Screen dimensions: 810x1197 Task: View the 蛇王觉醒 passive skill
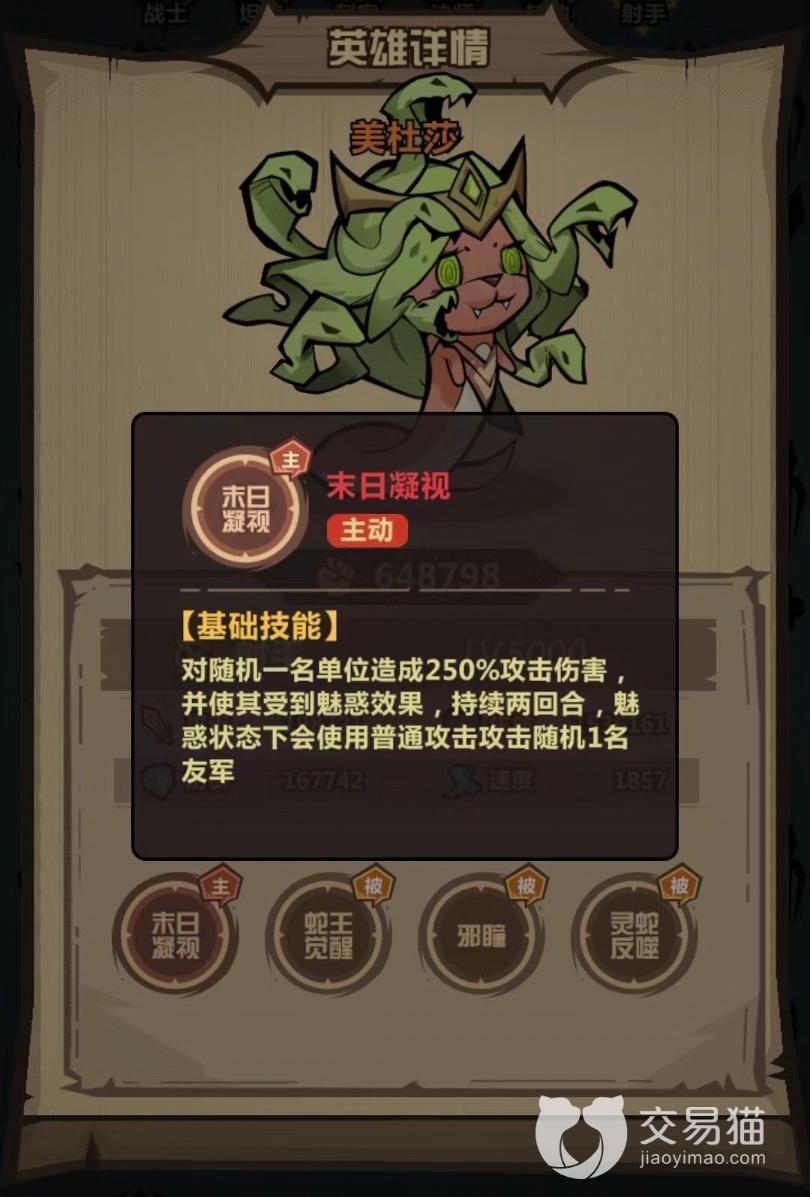[x=328, y=935]
